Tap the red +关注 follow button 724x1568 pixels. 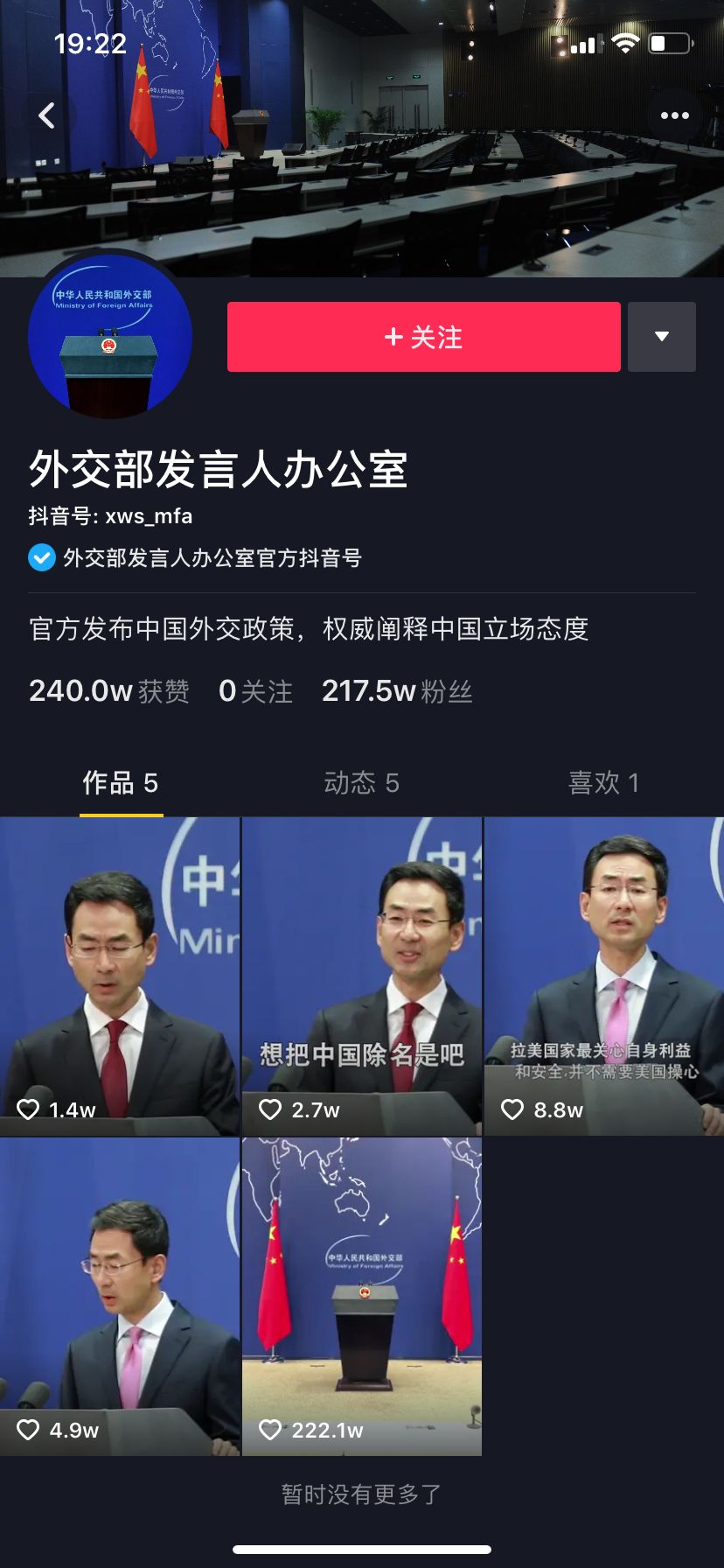coord(423,337)
